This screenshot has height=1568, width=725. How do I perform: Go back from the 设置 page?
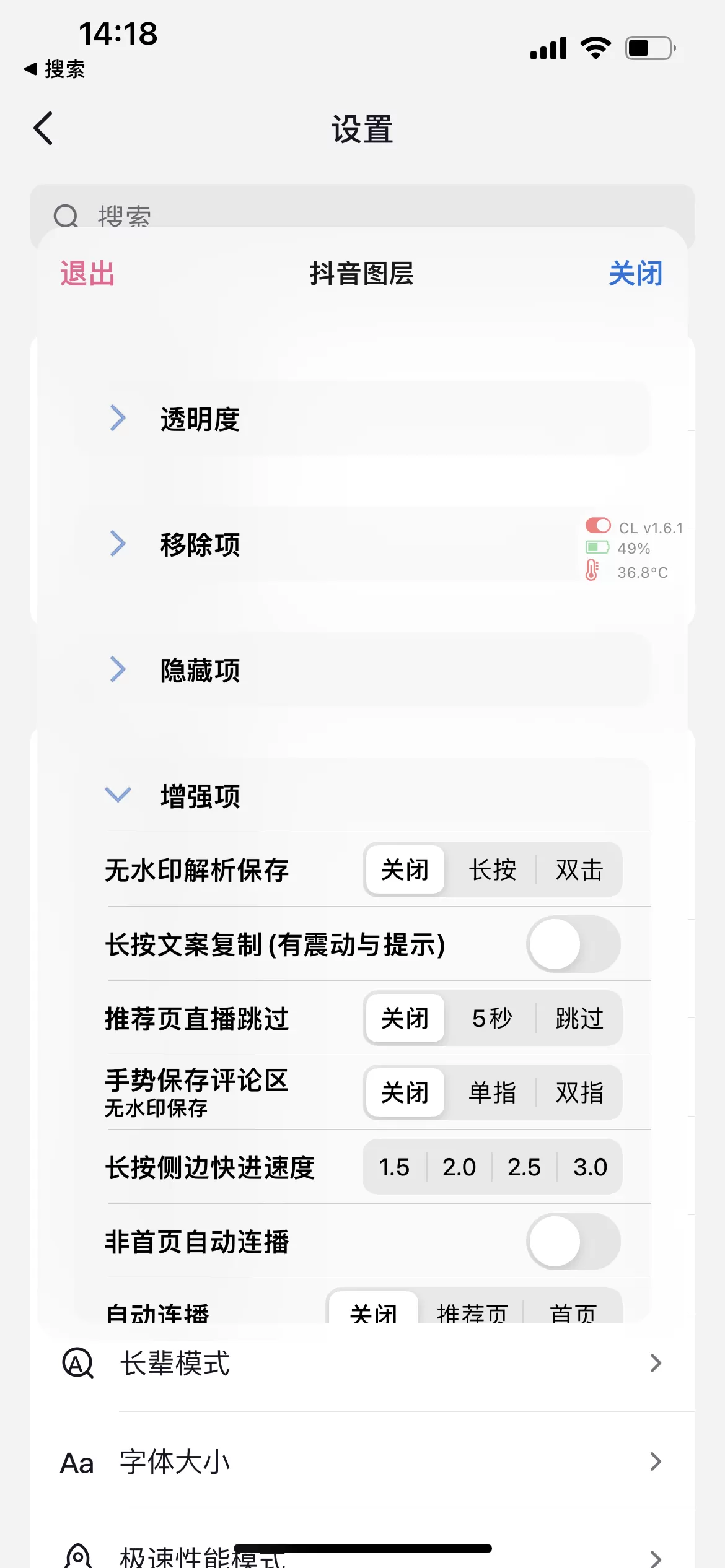[x=43, y=129]
